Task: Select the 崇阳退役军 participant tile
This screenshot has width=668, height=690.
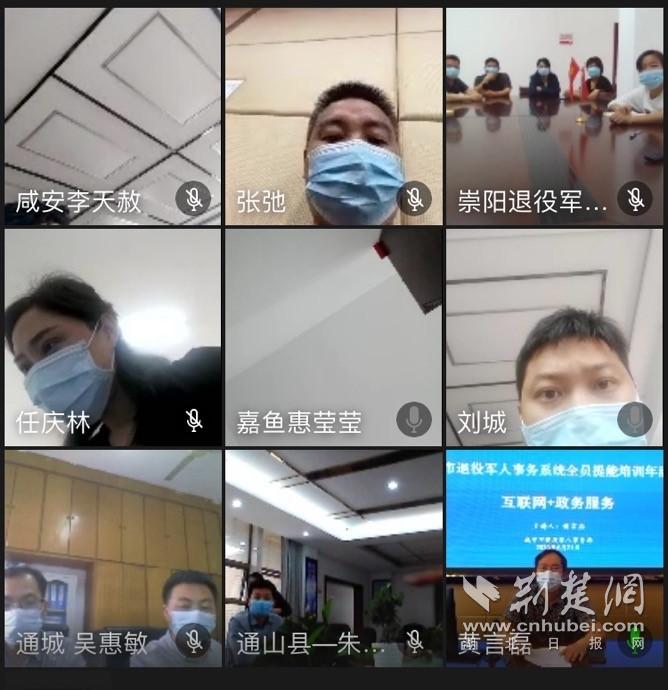Action: (x=554, y=115)
